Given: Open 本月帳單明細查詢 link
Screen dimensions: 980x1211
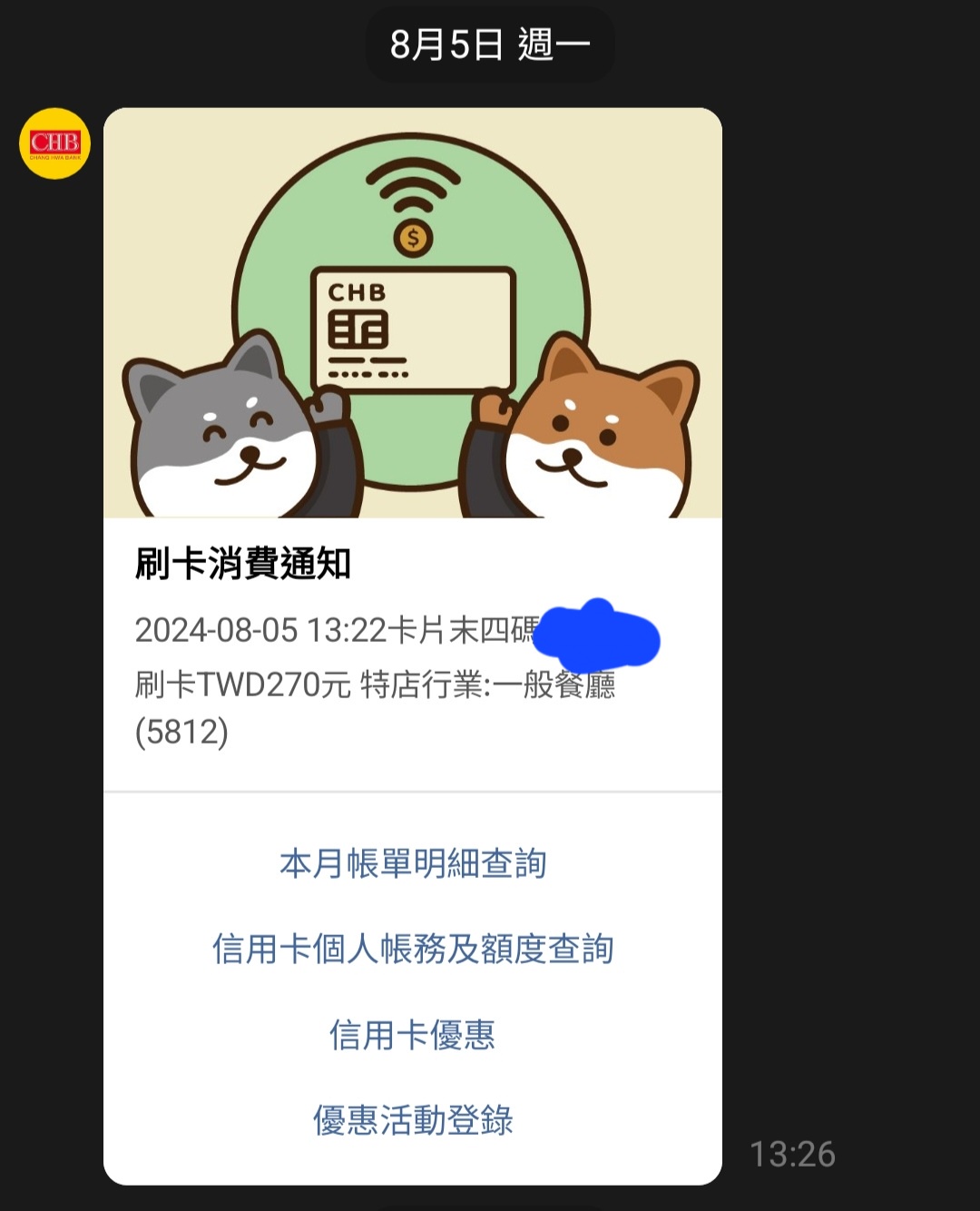Looking at the screenshot, I should [x=413, y=863].
